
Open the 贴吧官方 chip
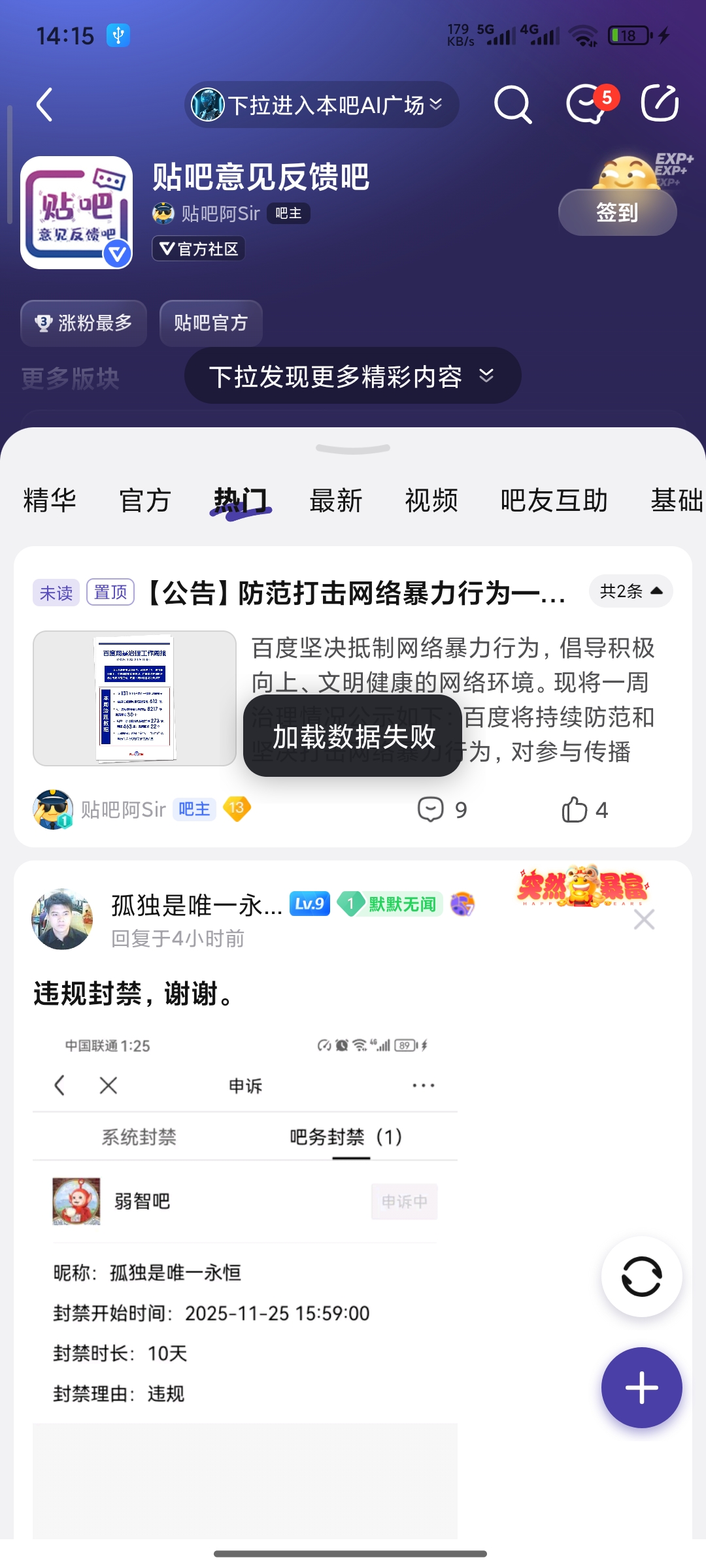pyautogui.click(x=210, y=323)
